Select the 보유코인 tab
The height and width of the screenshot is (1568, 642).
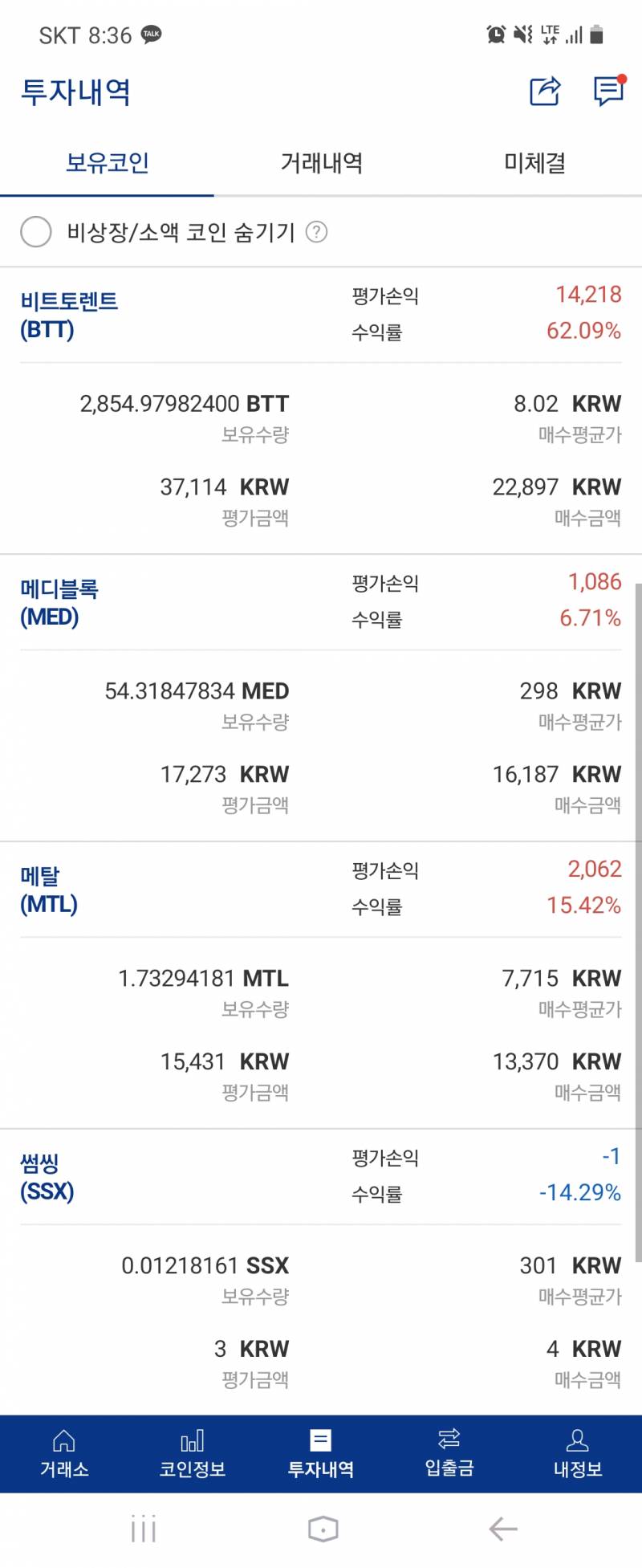click(x=108, y=162)
